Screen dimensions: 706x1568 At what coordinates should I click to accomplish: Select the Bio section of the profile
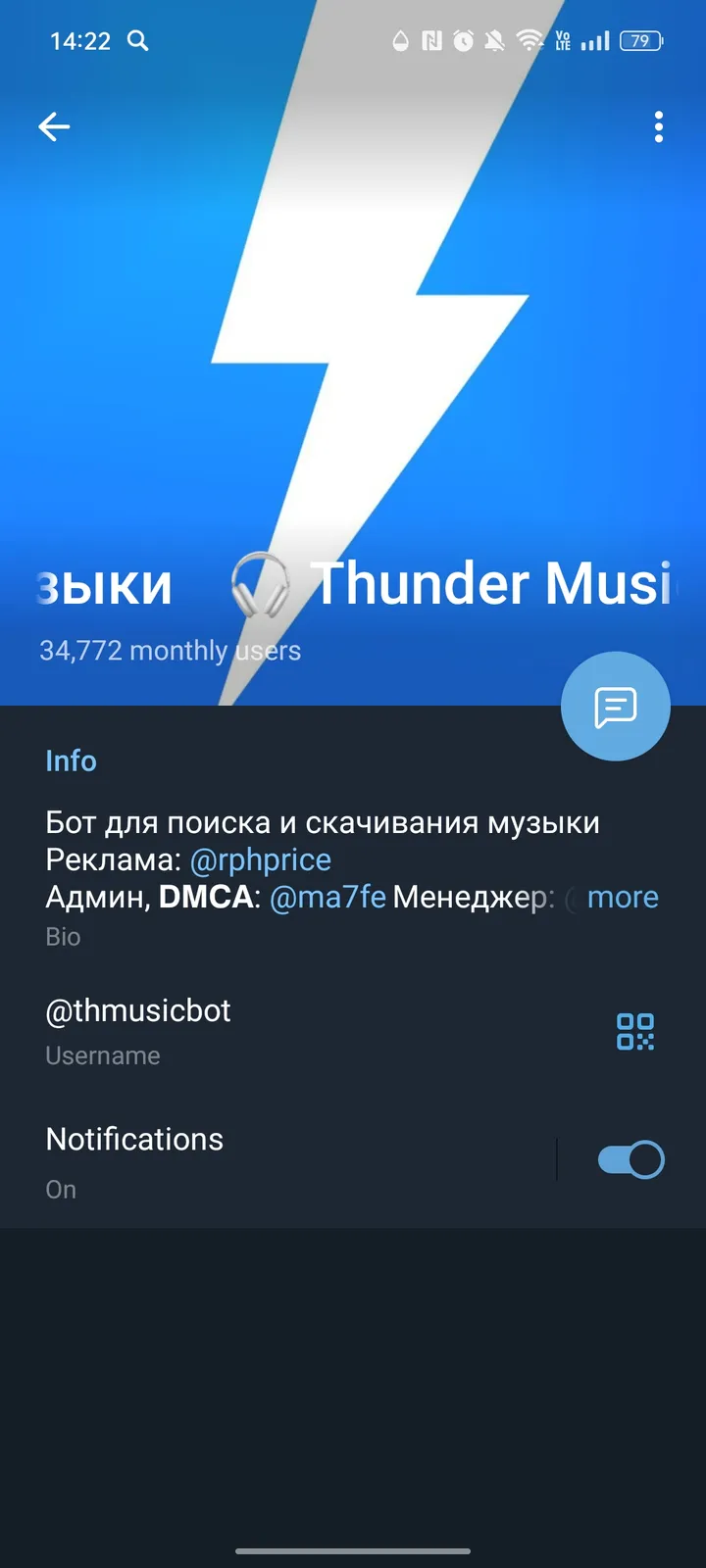tap(63, 936)
